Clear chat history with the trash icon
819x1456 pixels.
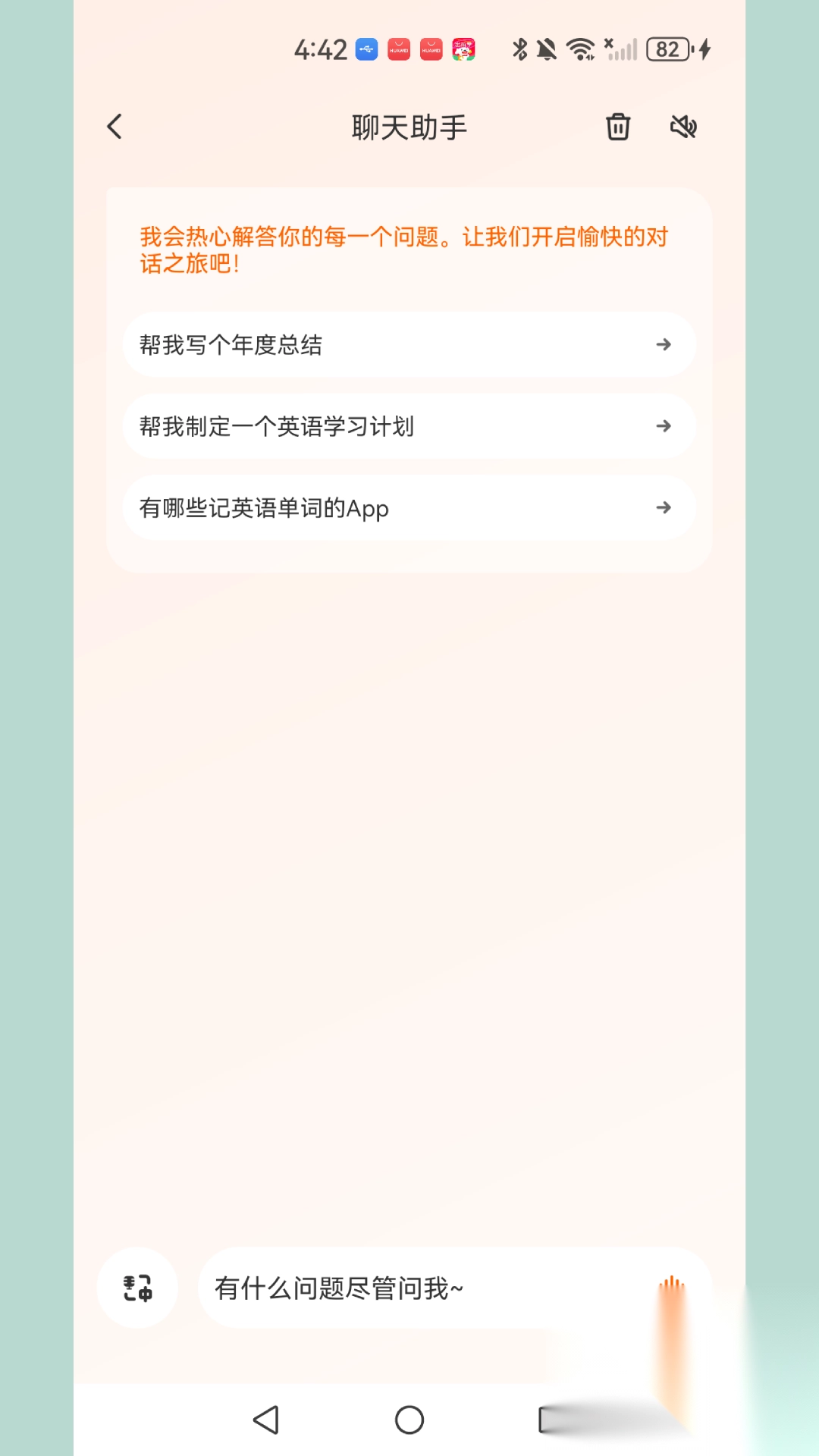pyautogui.click(x=618, y=127)
